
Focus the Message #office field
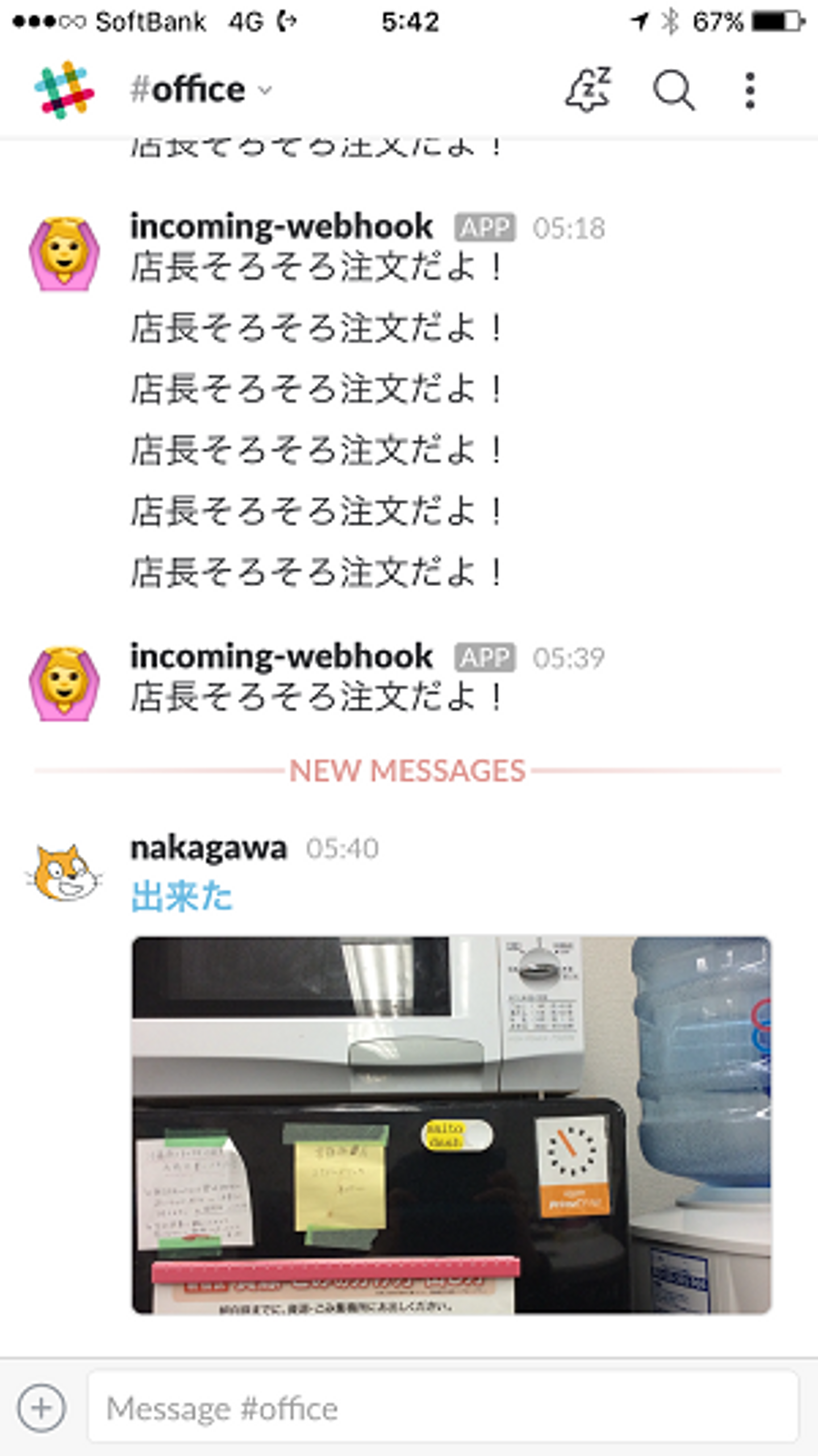point(443,1408)
